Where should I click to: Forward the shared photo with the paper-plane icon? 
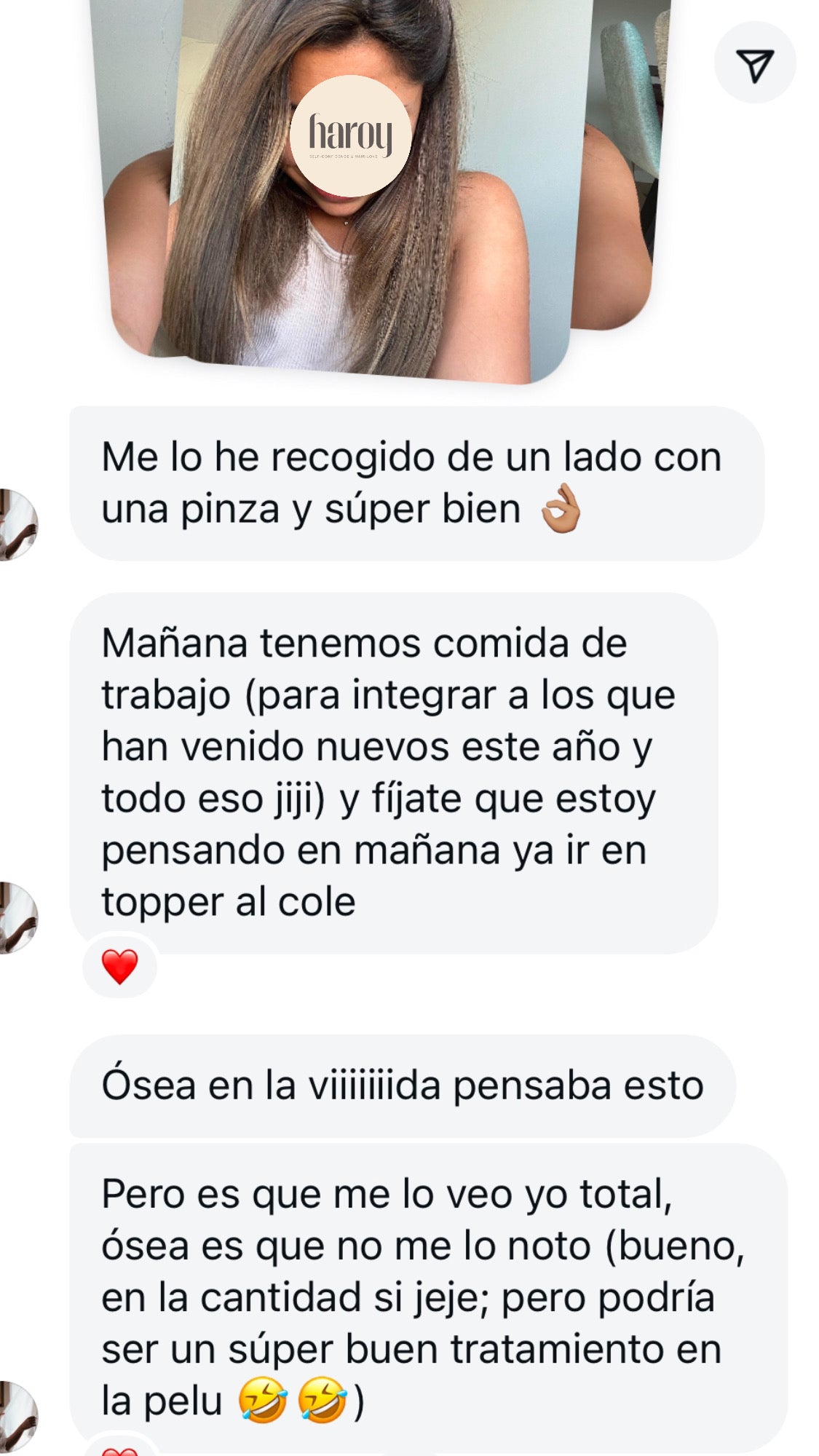pos(754,65)
